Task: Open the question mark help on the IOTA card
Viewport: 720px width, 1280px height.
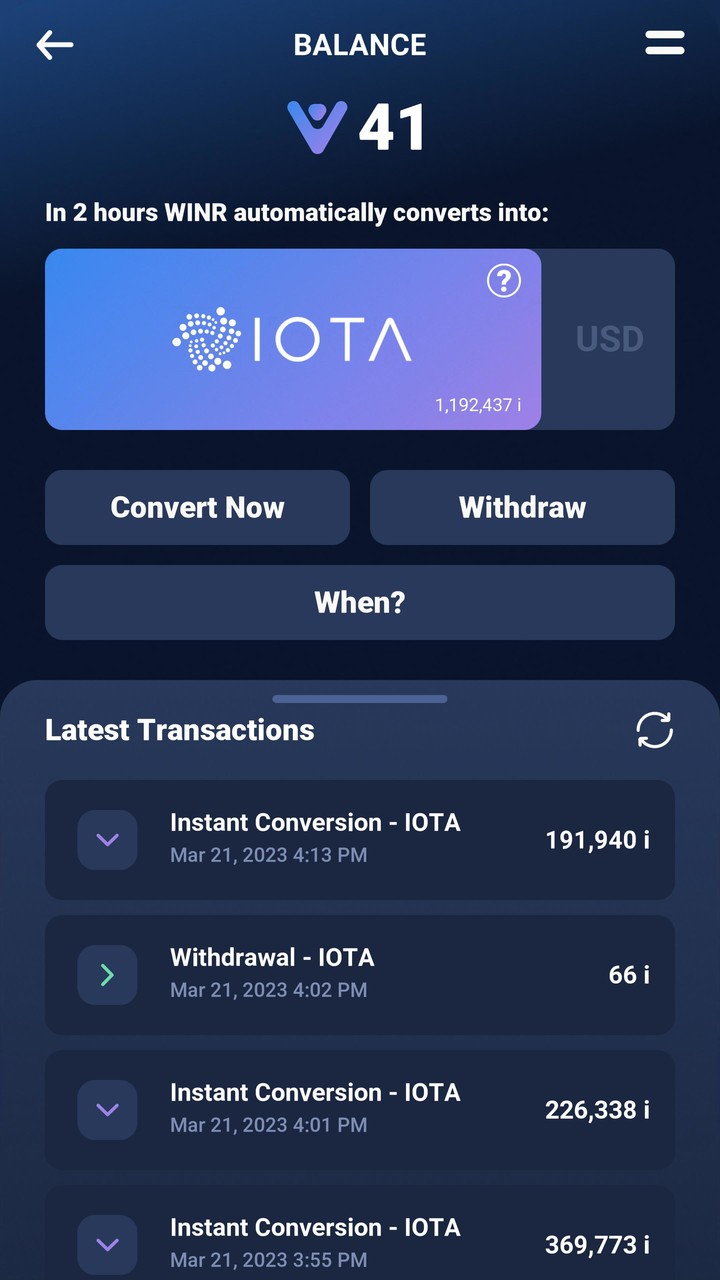Action: [x=504, y=282]
